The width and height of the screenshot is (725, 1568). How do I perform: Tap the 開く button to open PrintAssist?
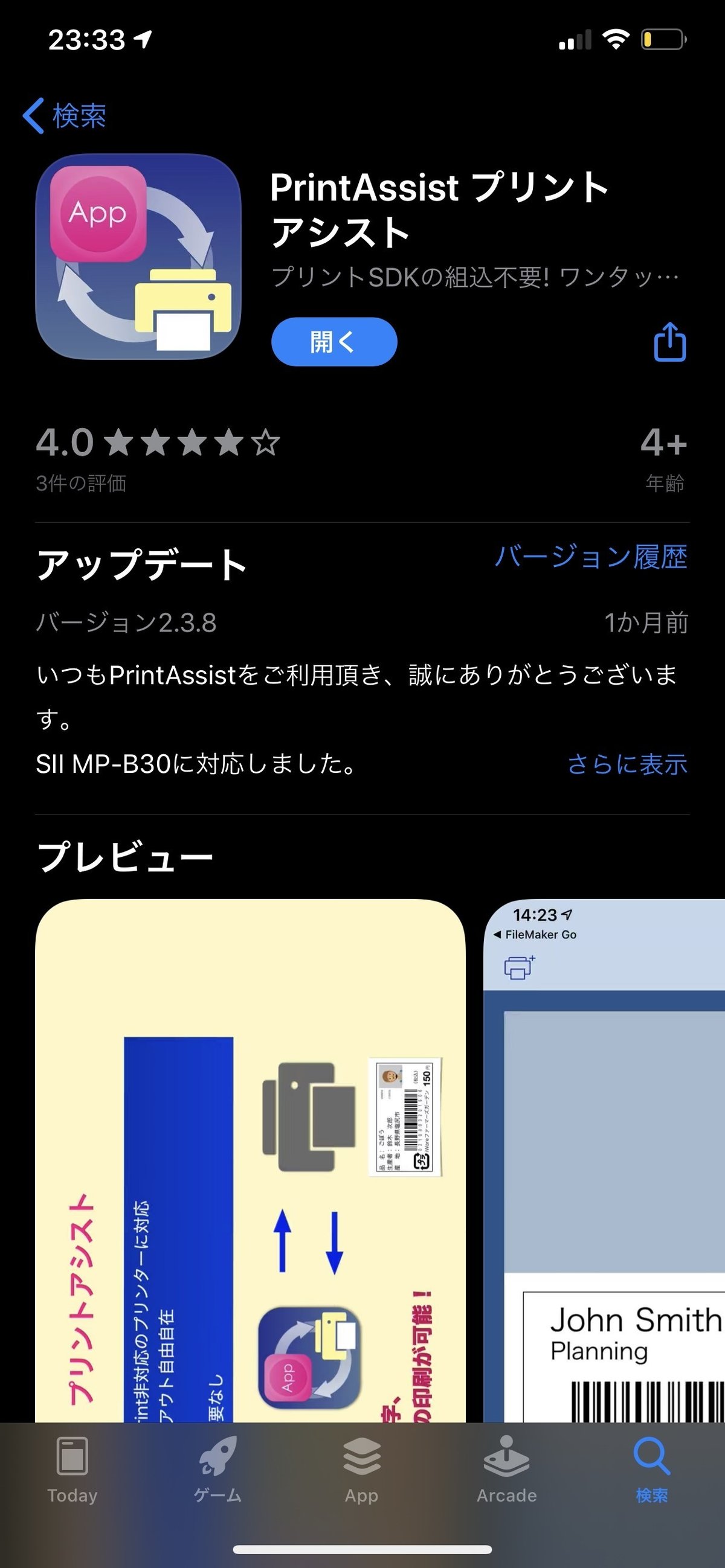(x=333, y=342)
